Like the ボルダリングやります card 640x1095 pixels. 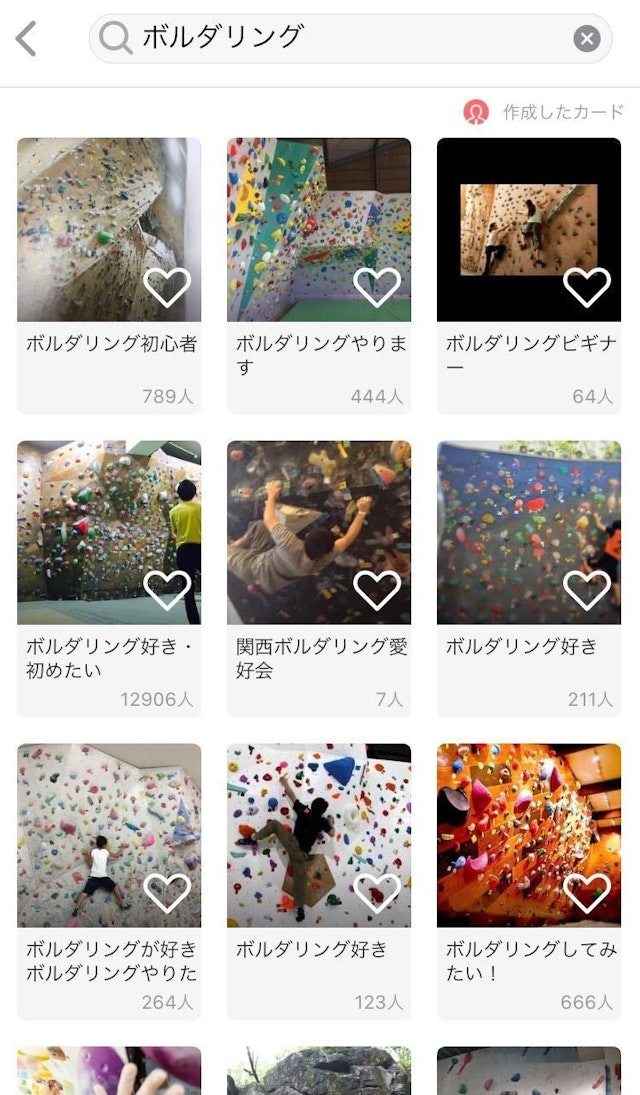[x=377, y=287]
